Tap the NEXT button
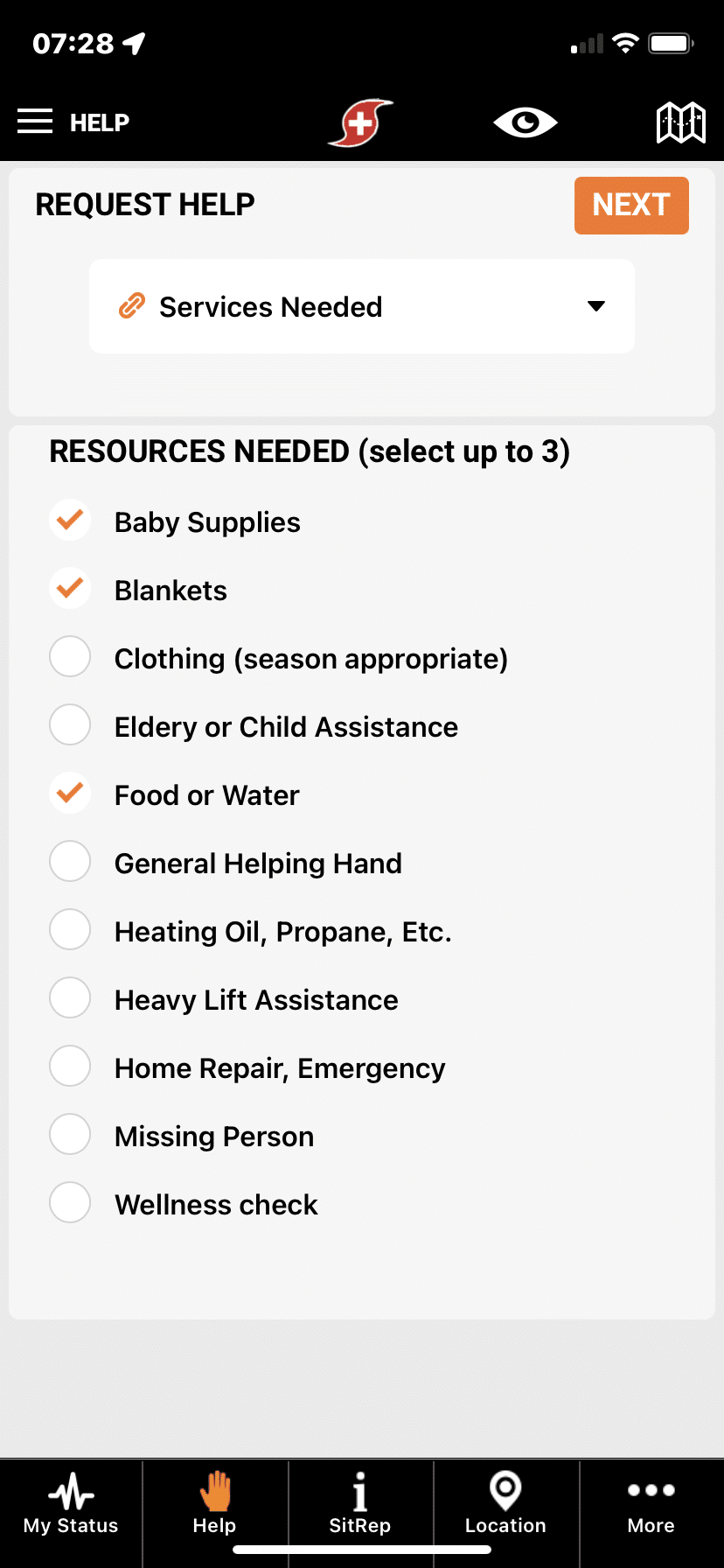This screenshot has width=724, height=1568. click(631, 206)
